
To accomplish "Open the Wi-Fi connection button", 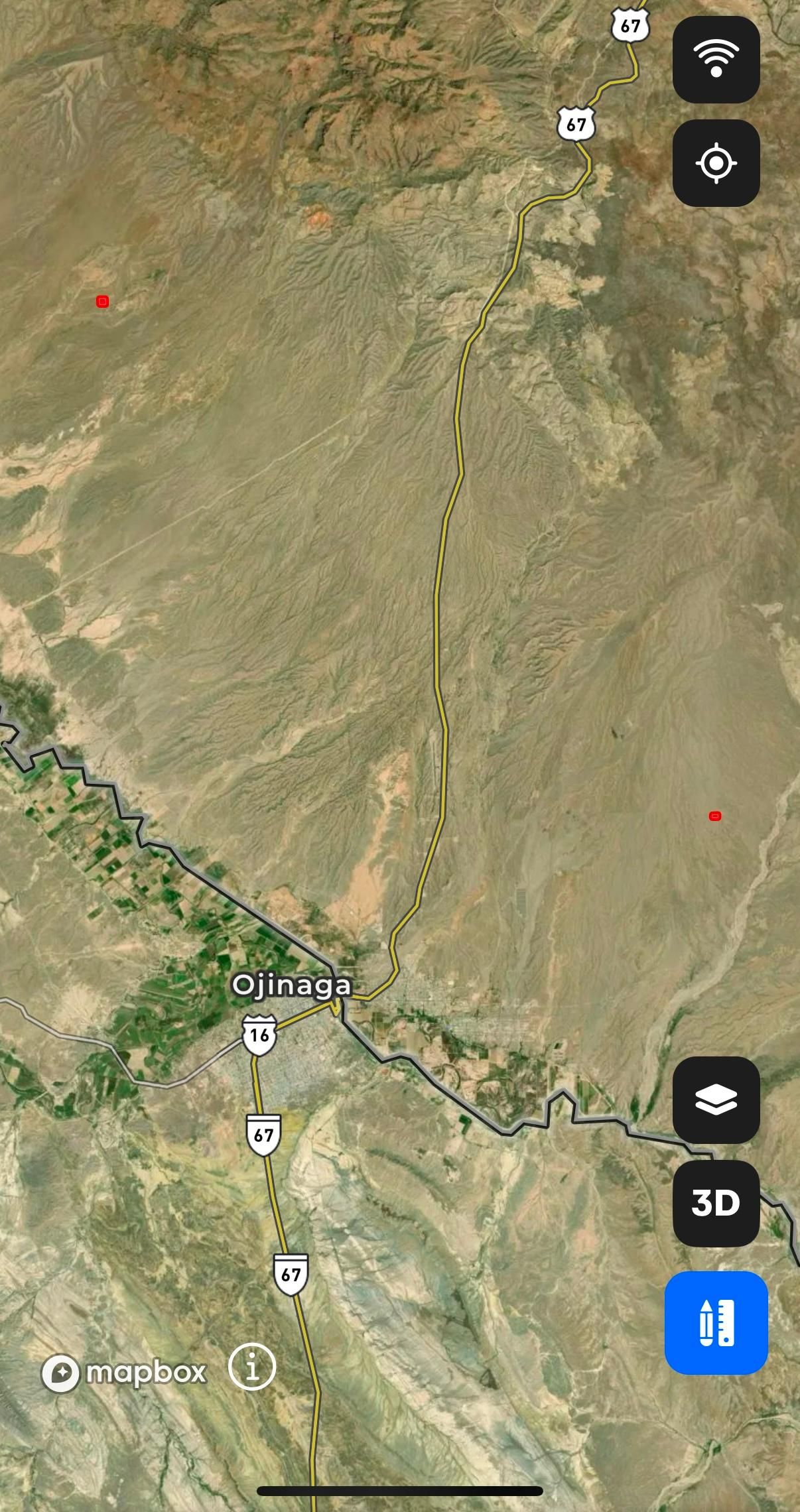I will pos(716,60).
